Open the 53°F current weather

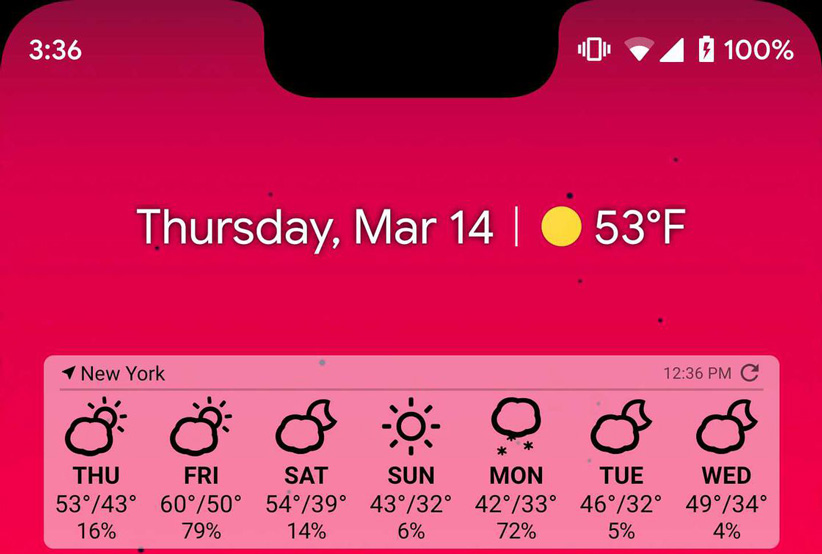(614, 228)
